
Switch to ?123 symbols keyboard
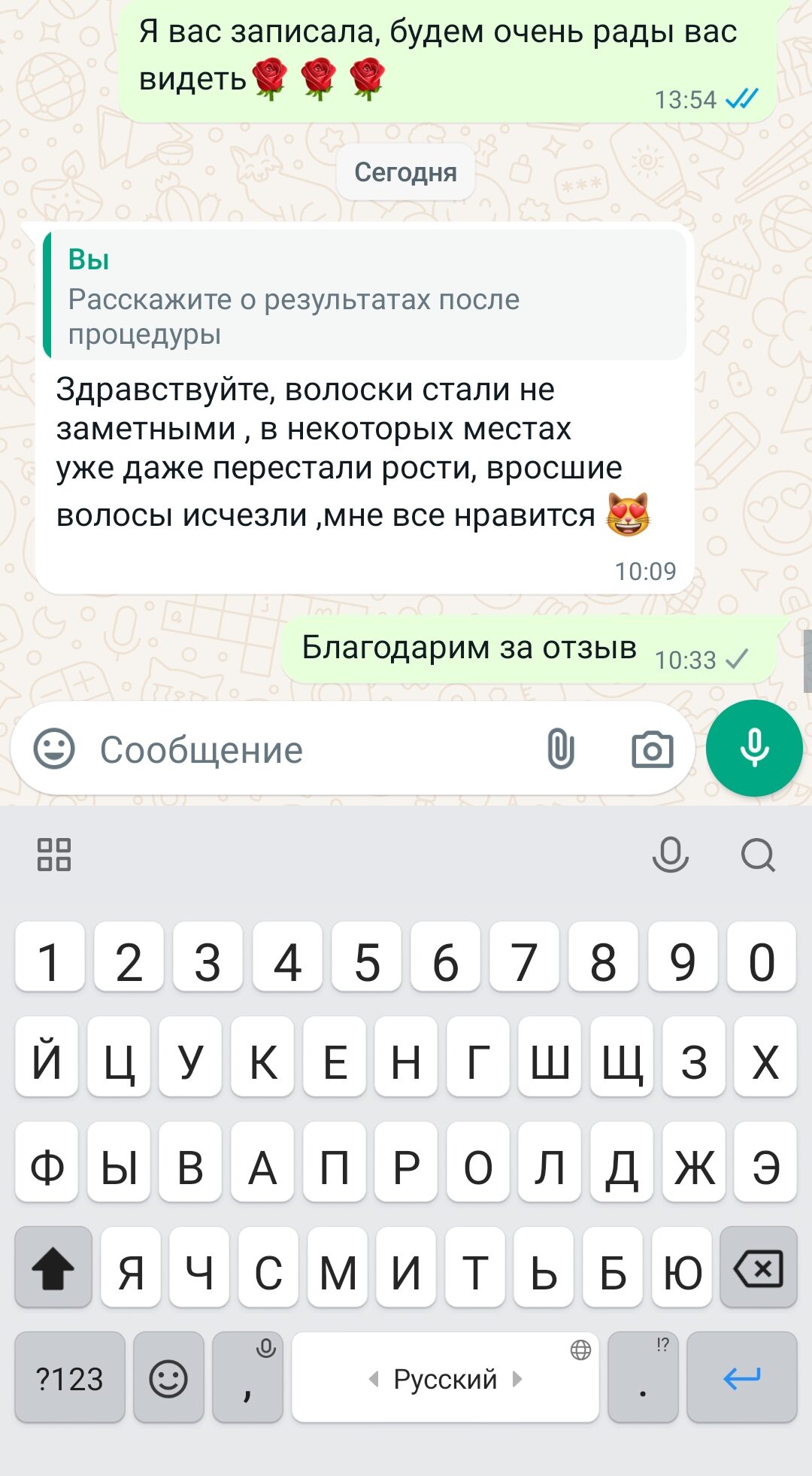tap(69, 1378)
